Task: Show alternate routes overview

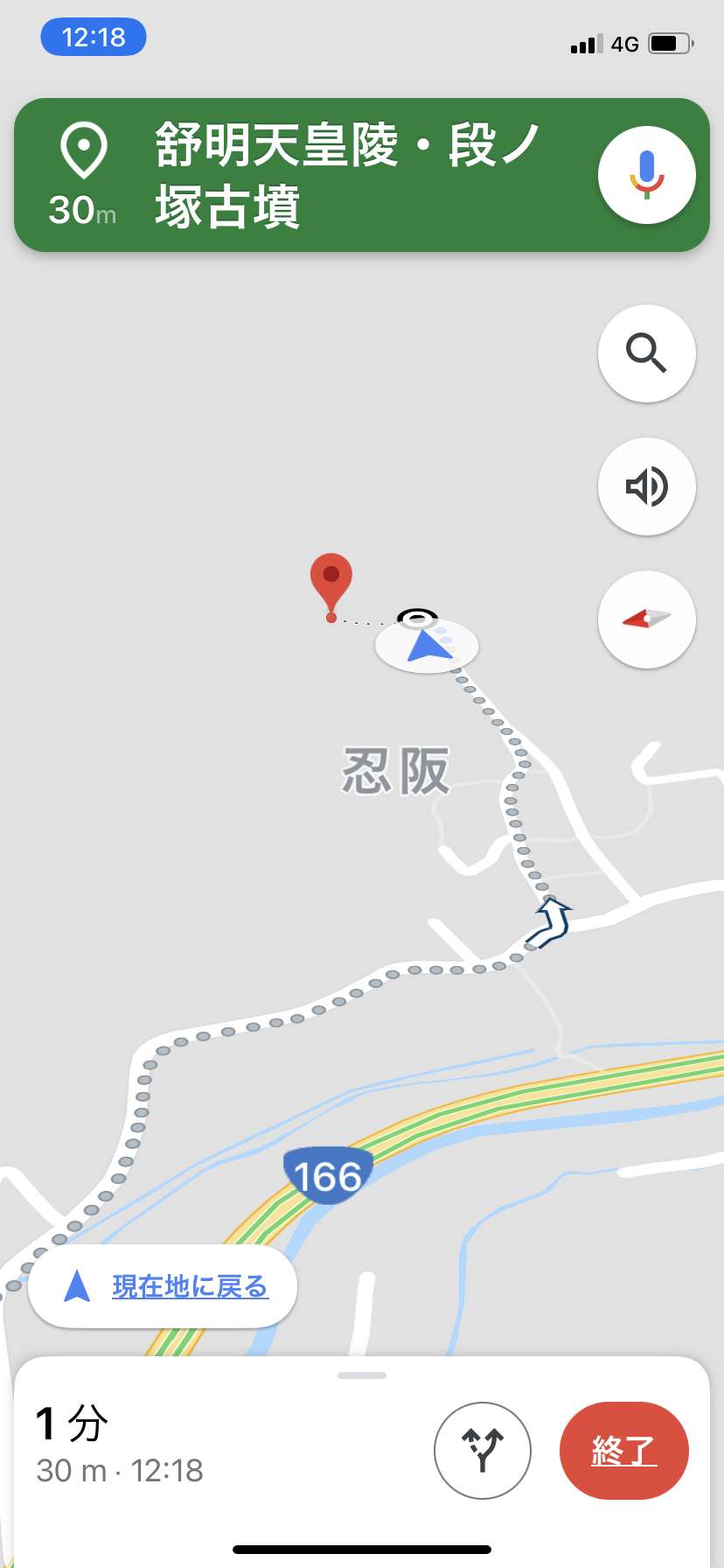Action: tap(483, 1451)
